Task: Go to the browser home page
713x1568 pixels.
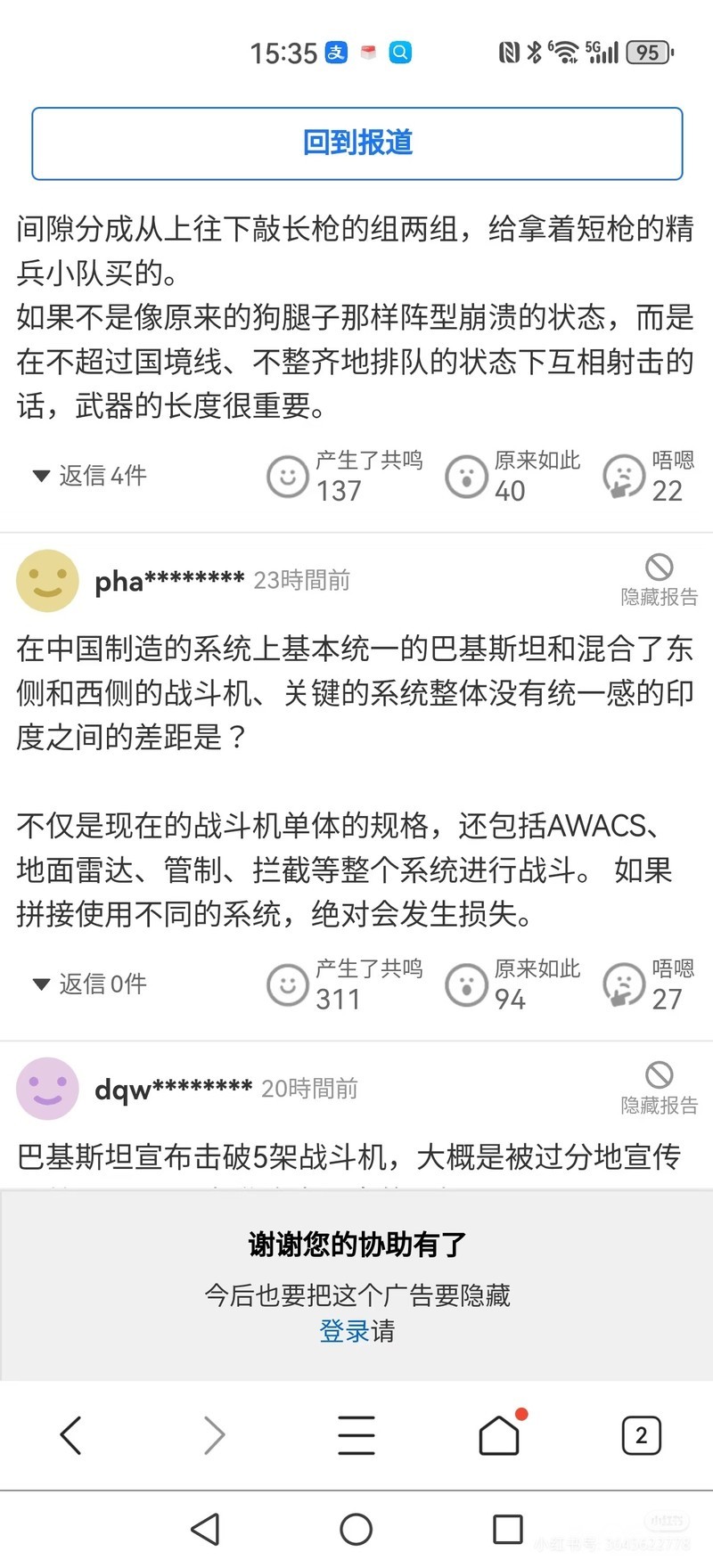Action: click(499, 1435)
